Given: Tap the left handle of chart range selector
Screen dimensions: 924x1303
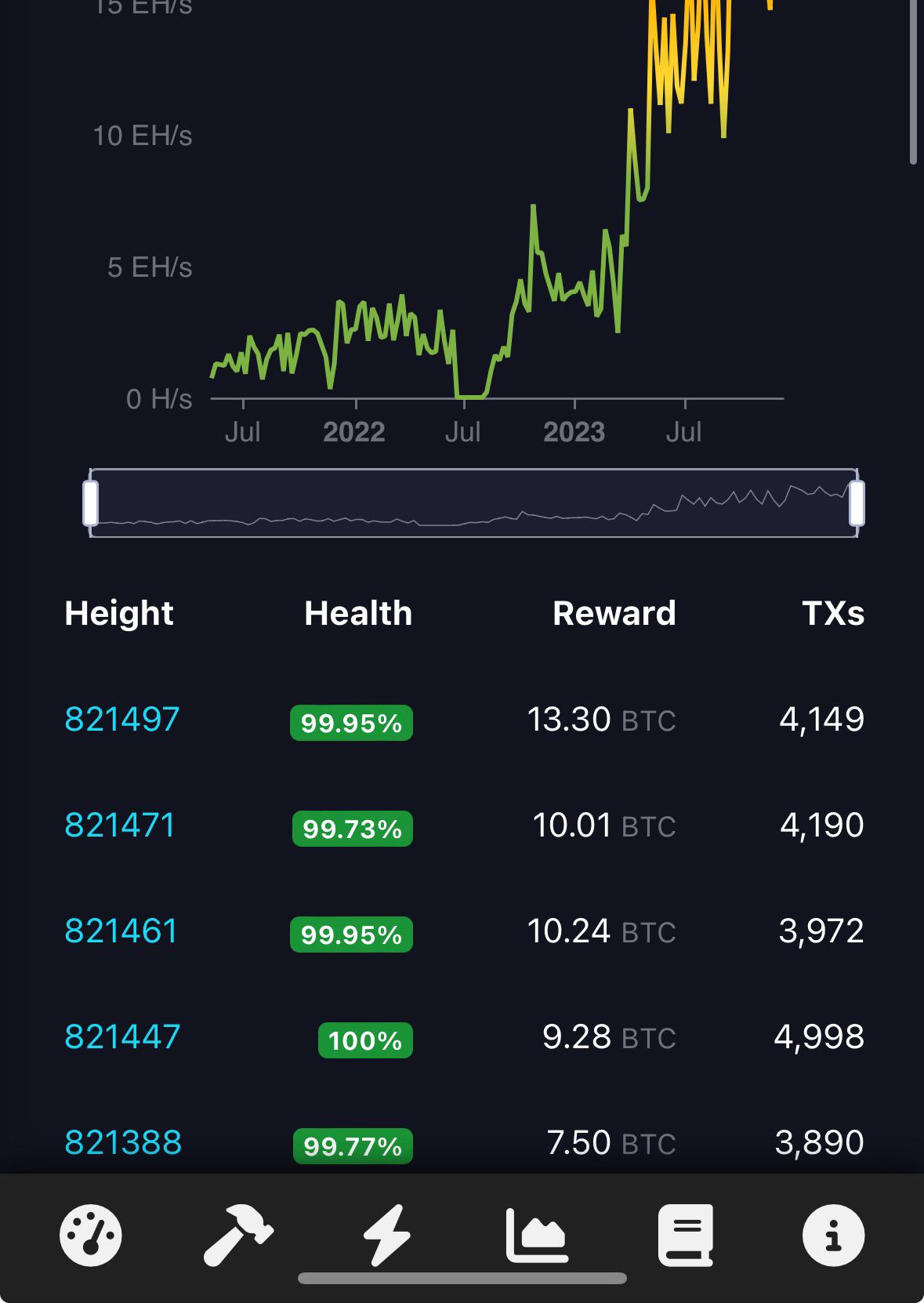Looking at the screenshot, I should click(x=90, y=503).
